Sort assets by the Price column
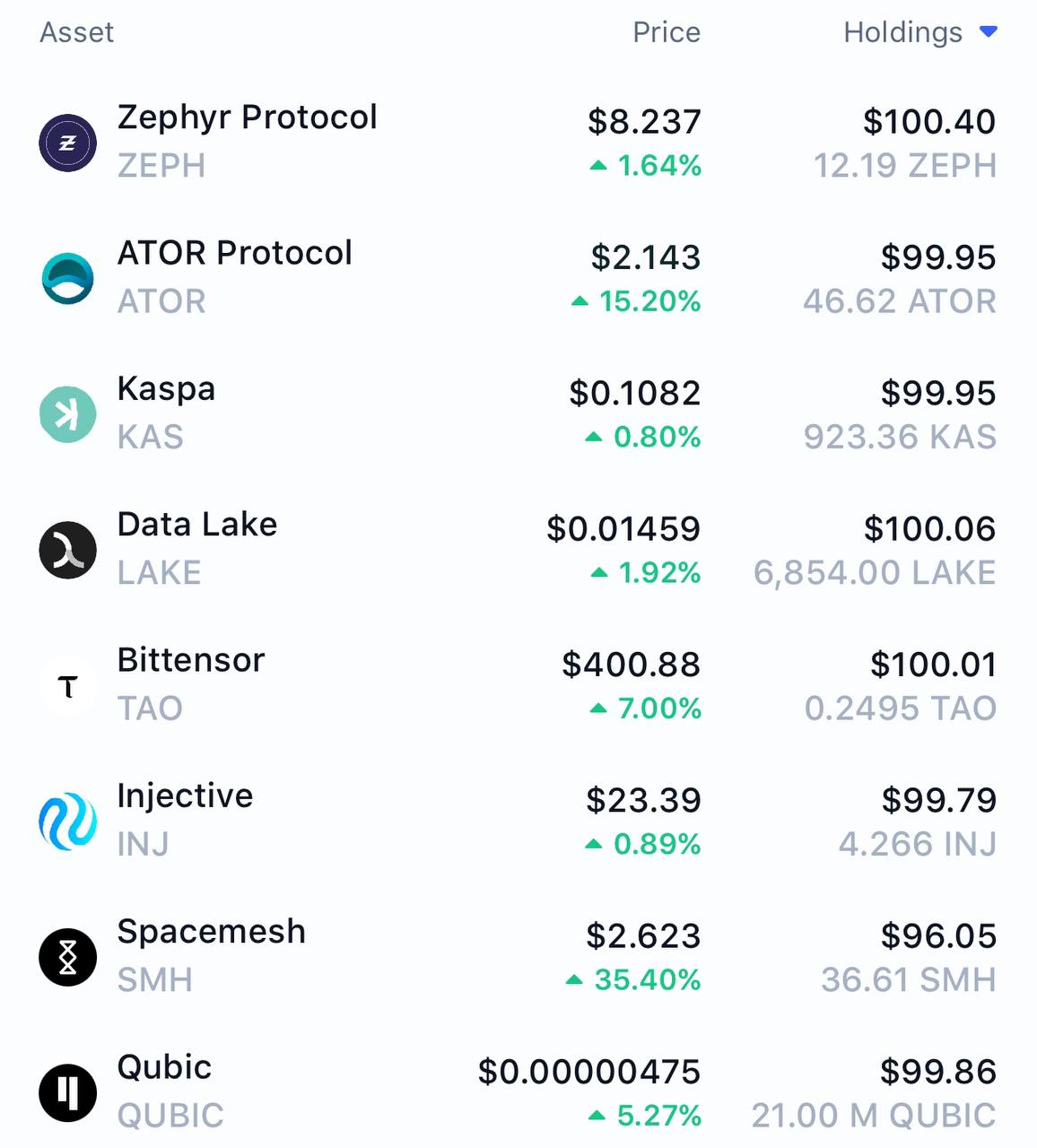The image size is (1037, 1148). pos(666,33)
